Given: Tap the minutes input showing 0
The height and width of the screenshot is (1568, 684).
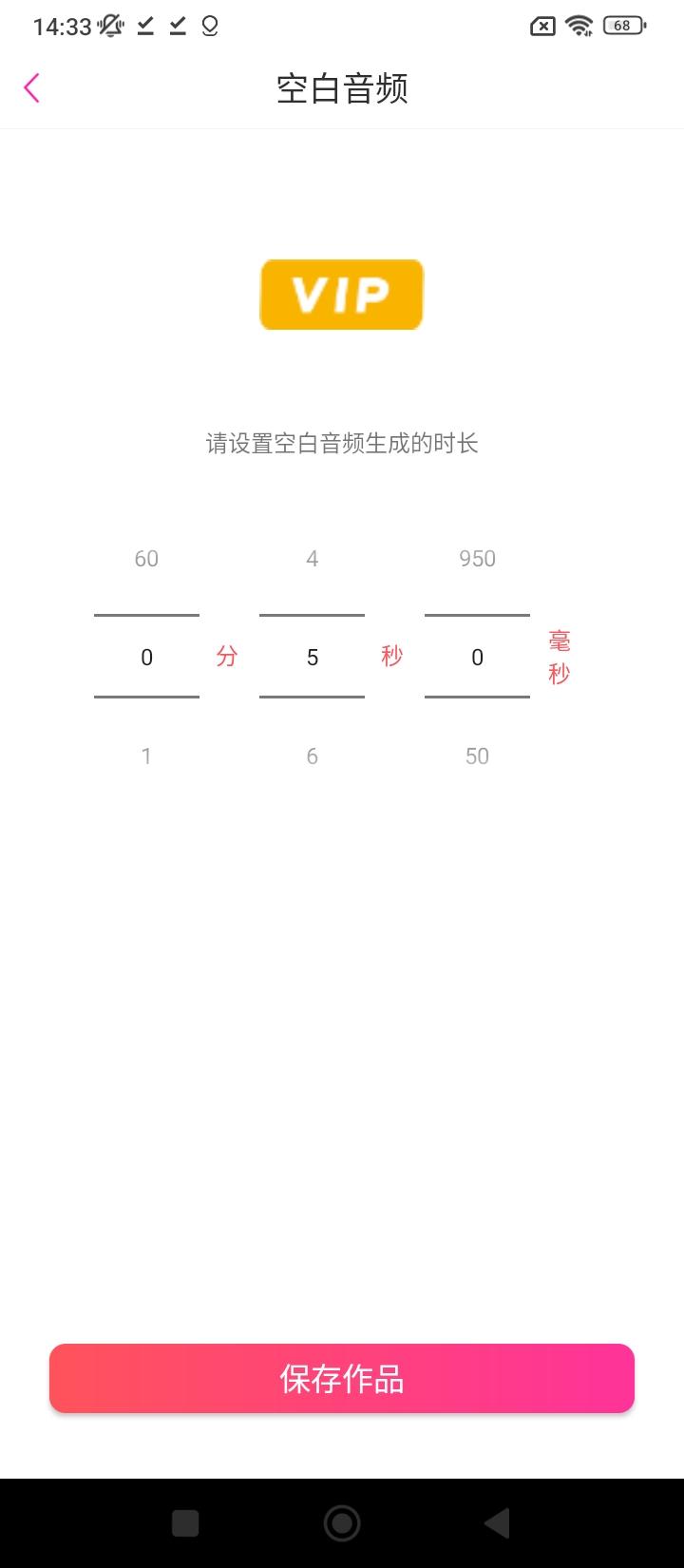Looking at the screenshot, I should [146, 657].
